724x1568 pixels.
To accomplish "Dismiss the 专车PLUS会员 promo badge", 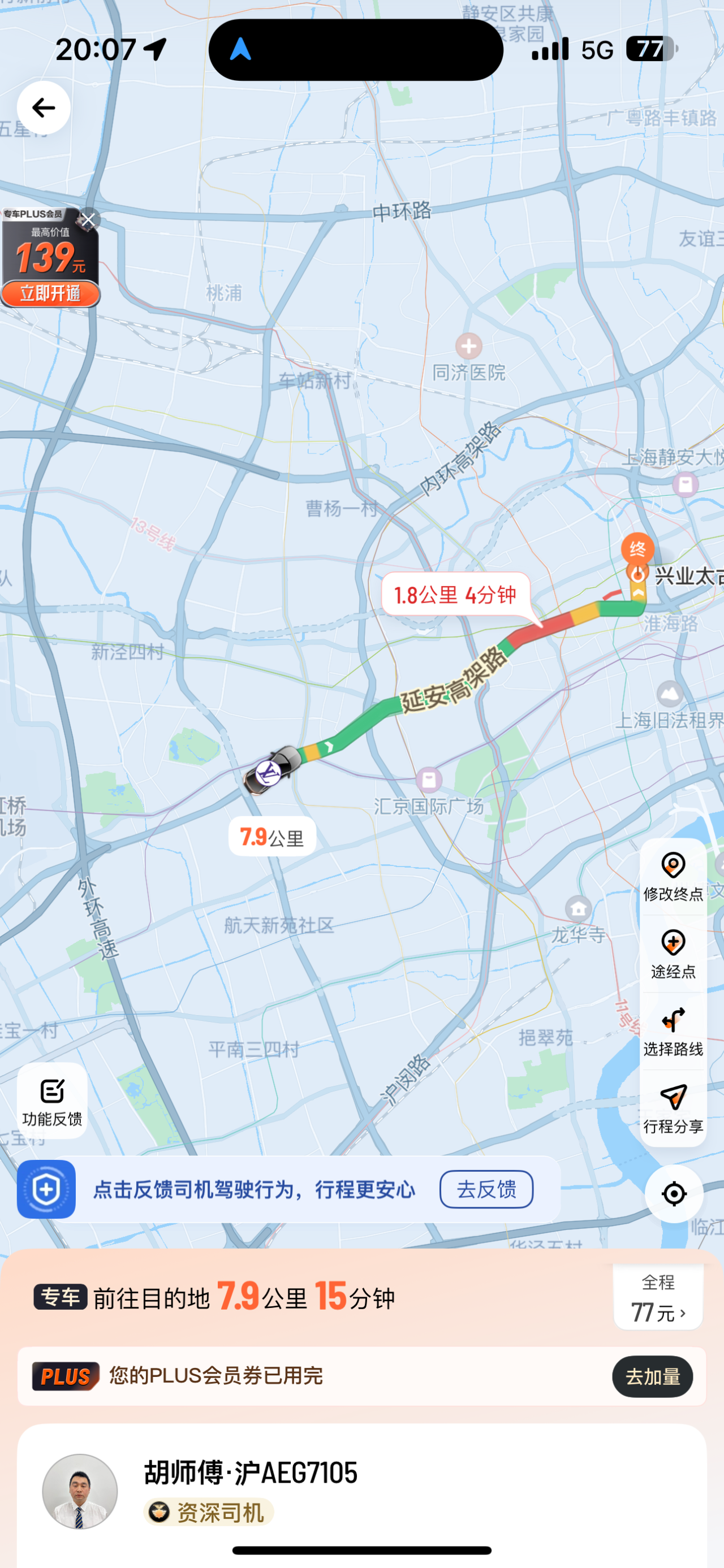I will [88, 220].
